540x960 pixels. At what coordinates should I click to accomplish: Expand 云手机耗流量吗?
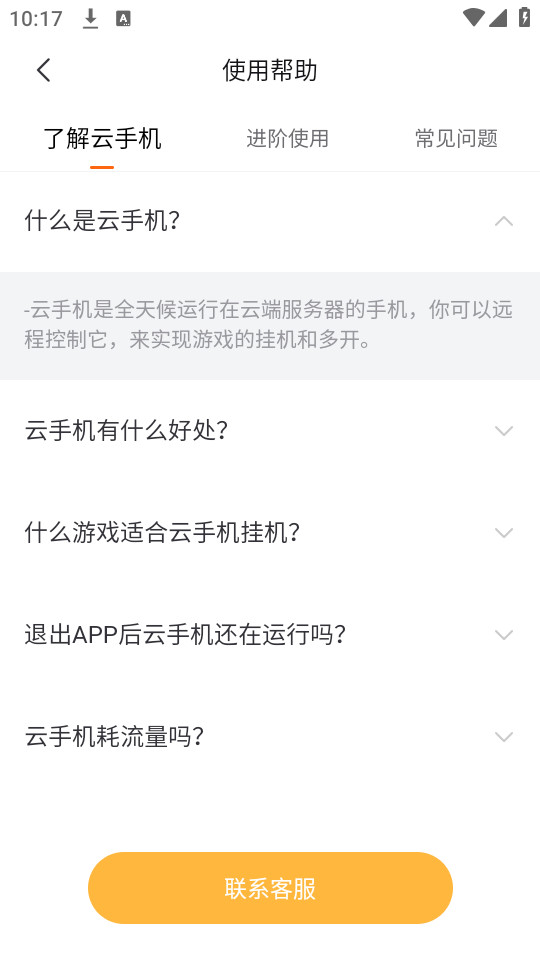(270, 736)
